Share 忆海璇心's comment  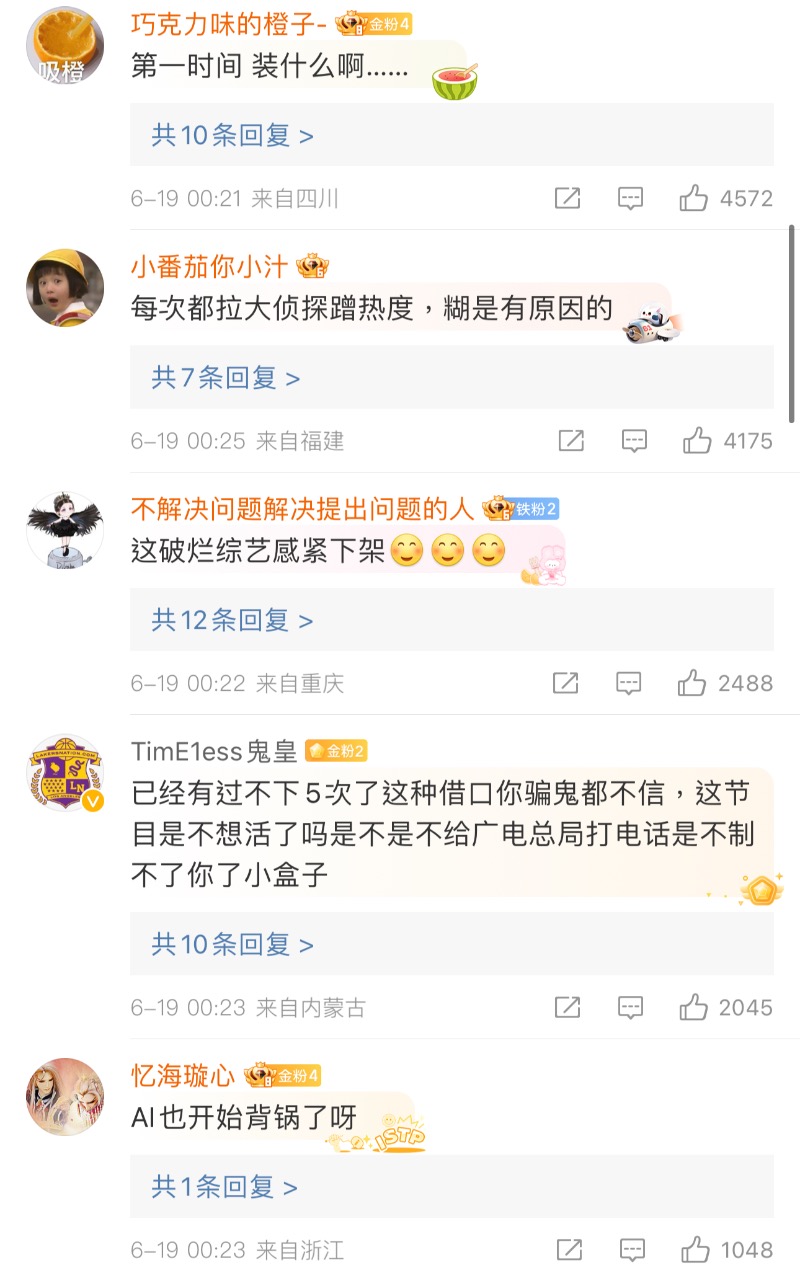[x=570, y=1249]
